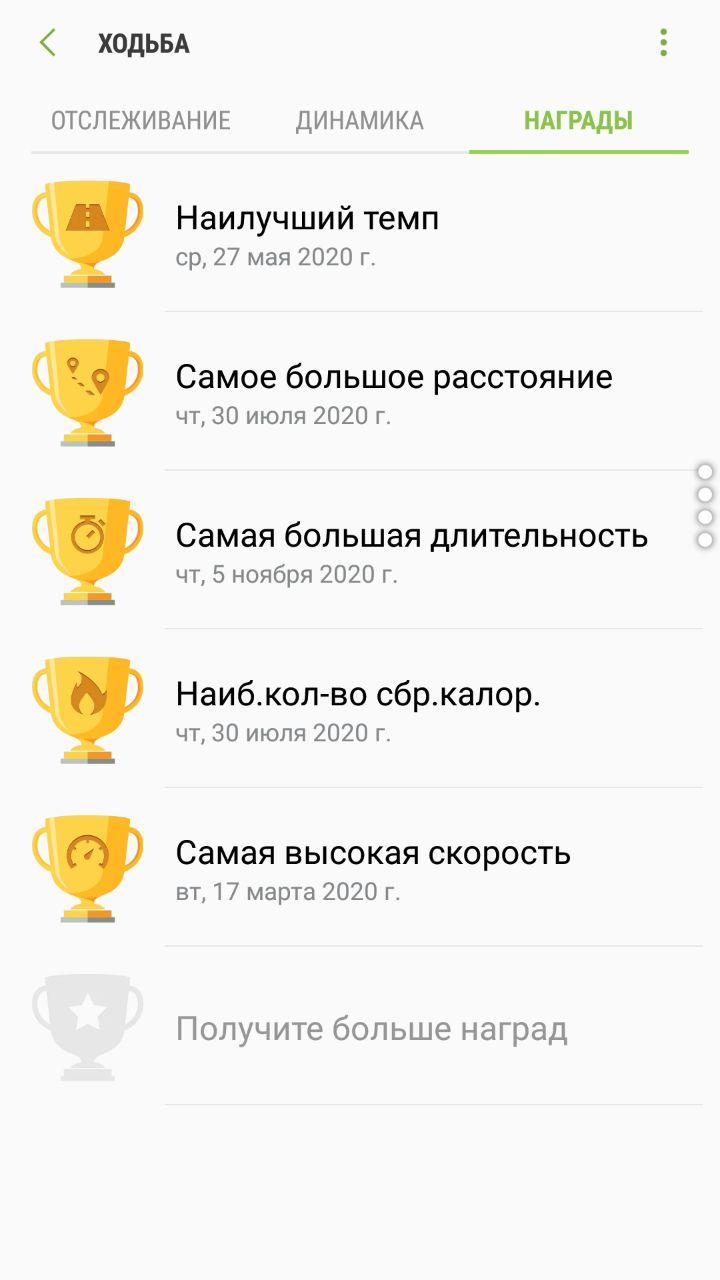The image size is (720, 1280).
Task: Open the Наиб.кол-во сбр.калор. award
Action: 360,710
